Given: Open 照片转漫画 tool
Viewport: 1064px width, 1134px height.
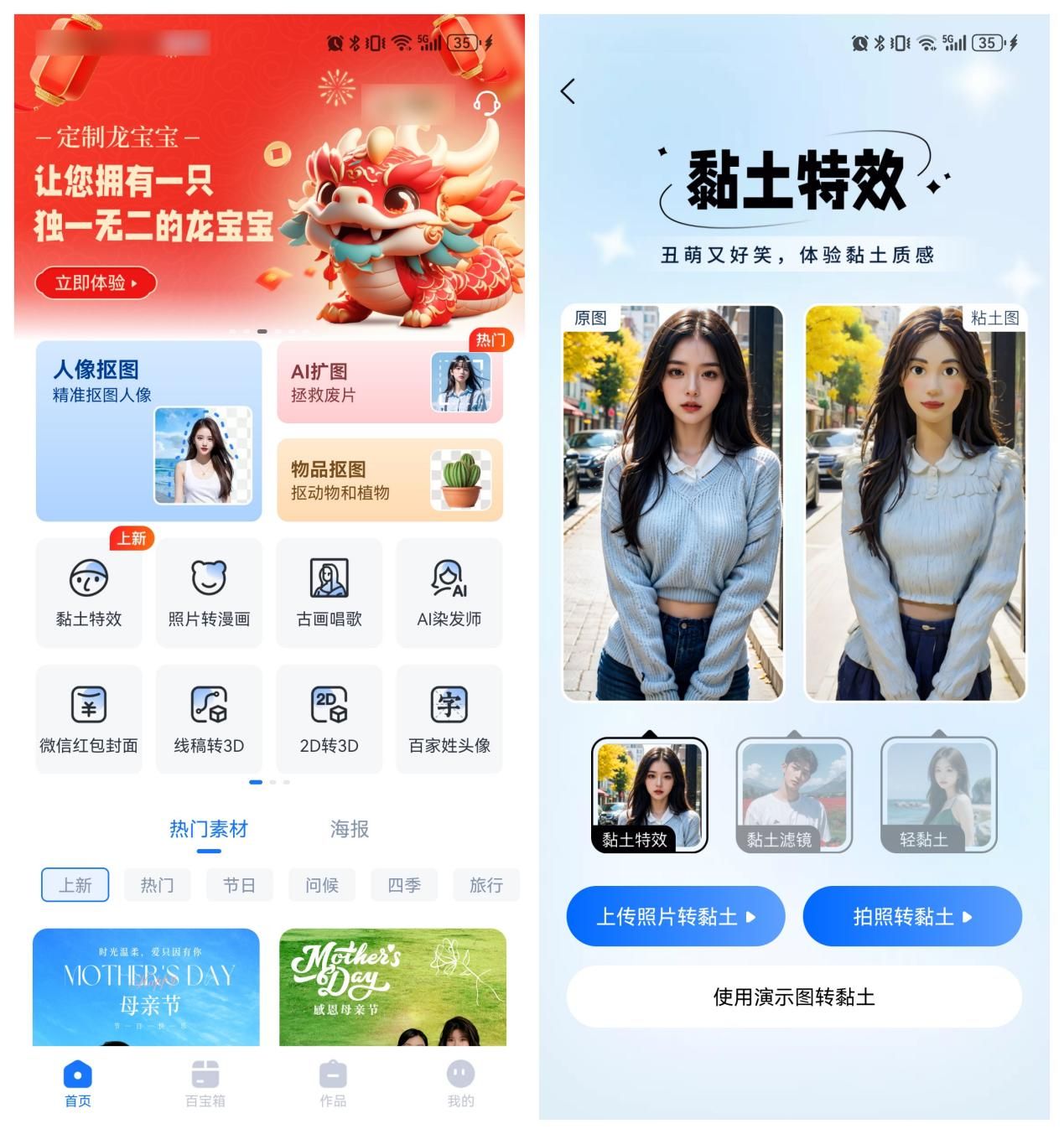Looking at the screenshot, I should pyautogui.click(x=209, y=593).
